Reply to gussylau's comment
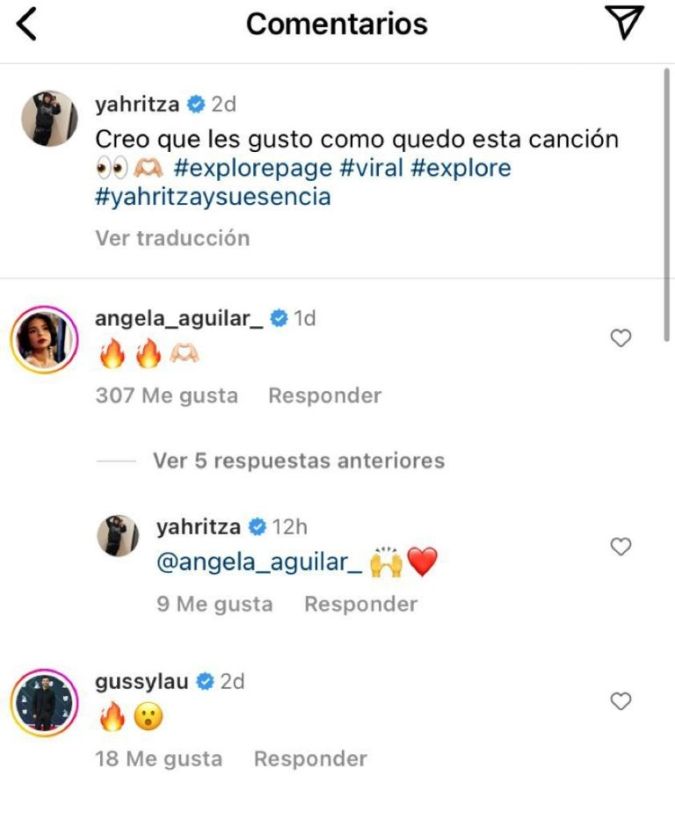675x819 pixels. 310,759
